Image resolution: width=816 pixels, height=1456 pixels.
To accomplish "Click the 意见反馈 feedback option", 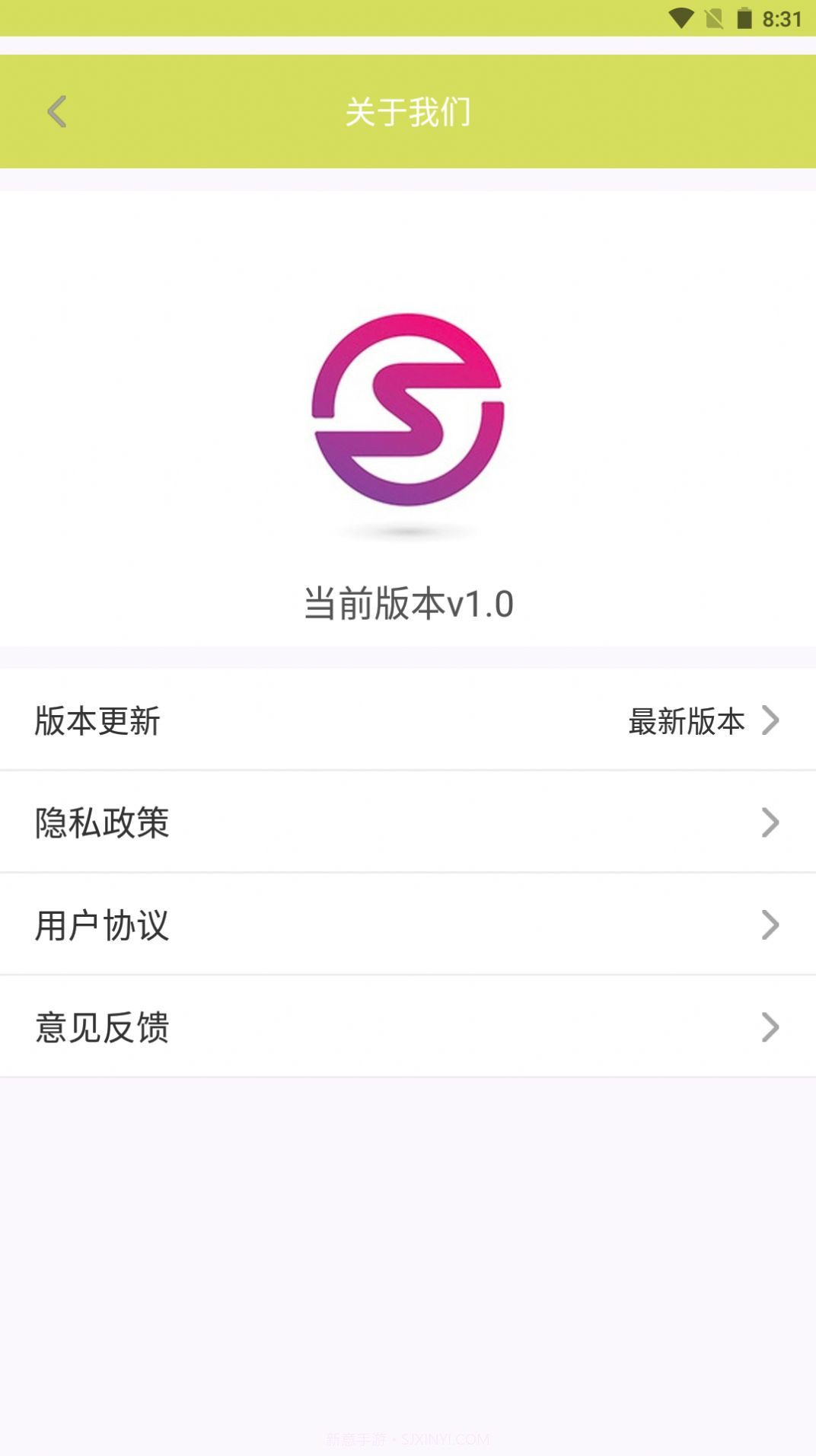I will tap(100, 1027).
